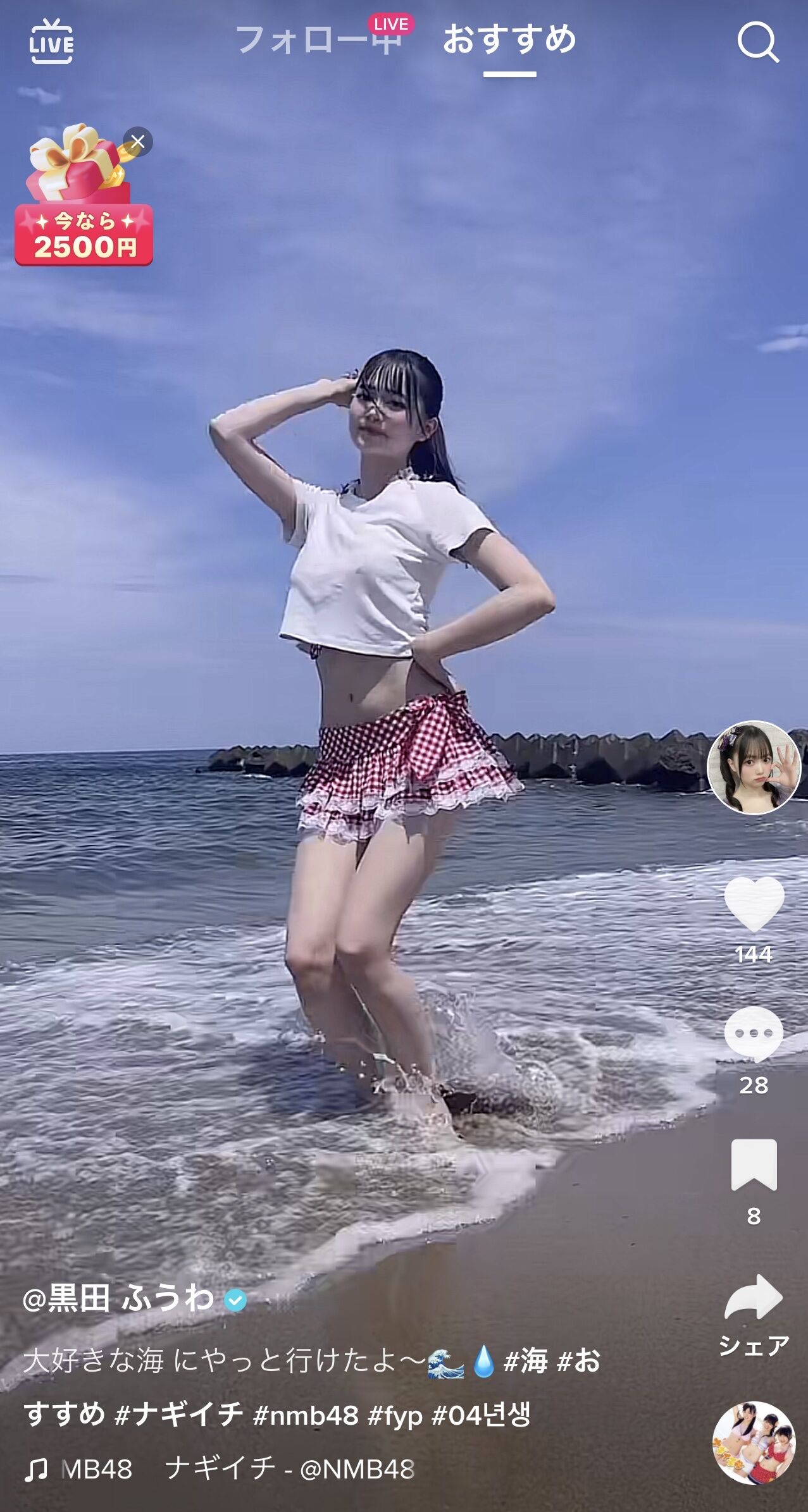Screen dimensions: 808x1512
Task: Tap the #nmb48 hashtag
Action: point(306,1415)
